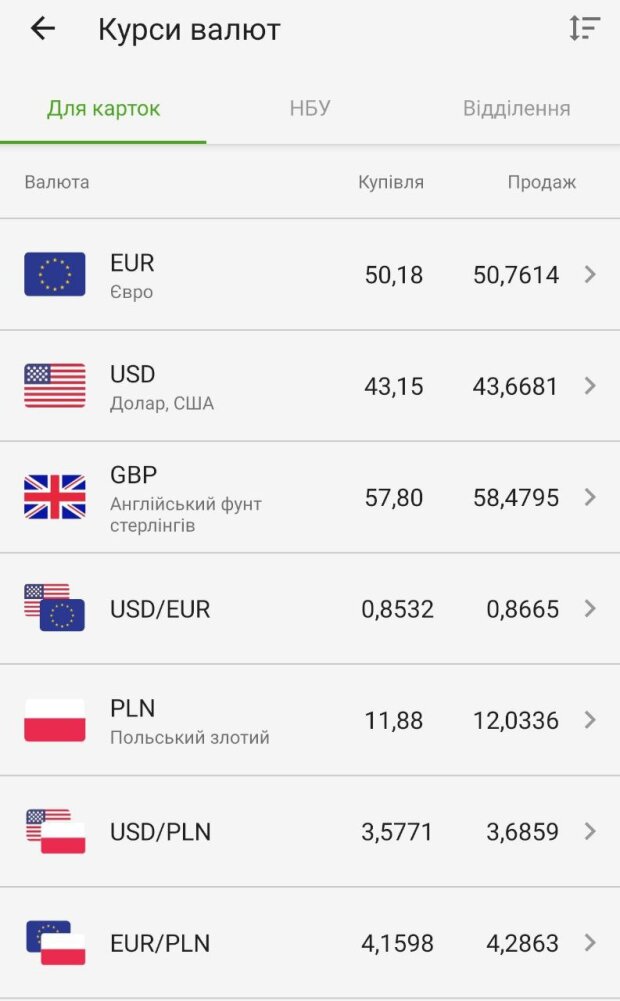Go back from the currency rates screen

(x=43, y=29)
